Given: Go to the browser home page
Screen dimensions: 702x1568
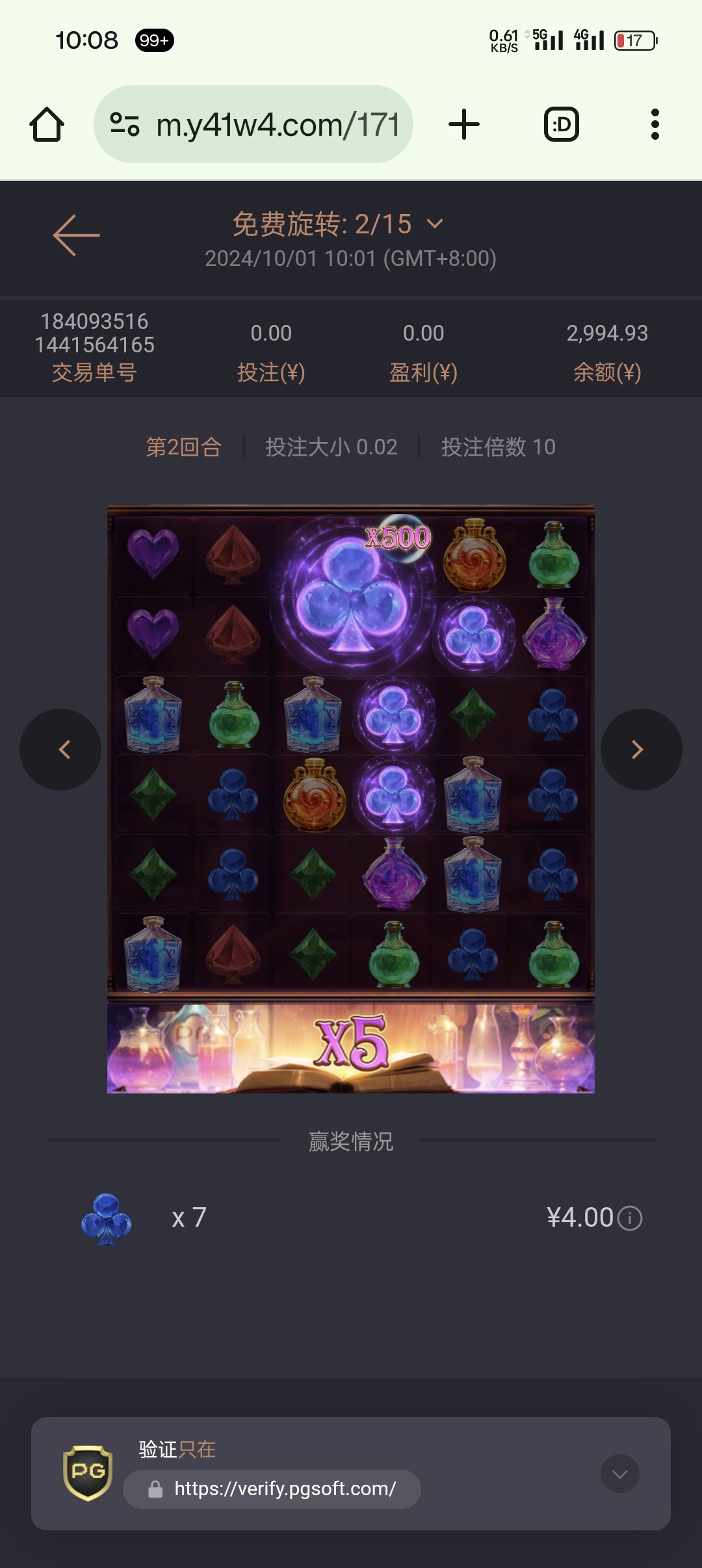Looking at the screenshot, I should [x=47, y=124].
